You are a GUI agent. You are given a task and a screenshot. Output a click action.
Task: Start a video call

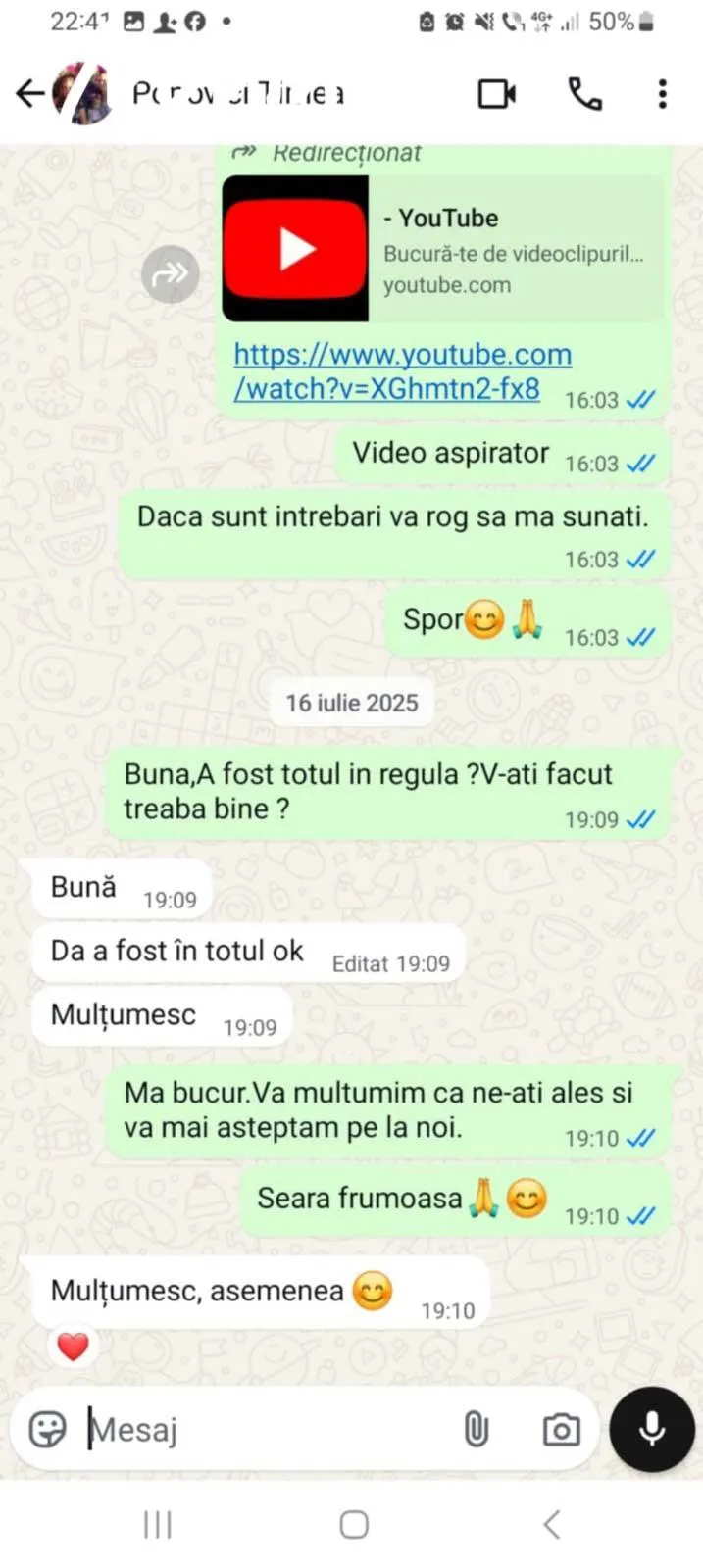497,94
